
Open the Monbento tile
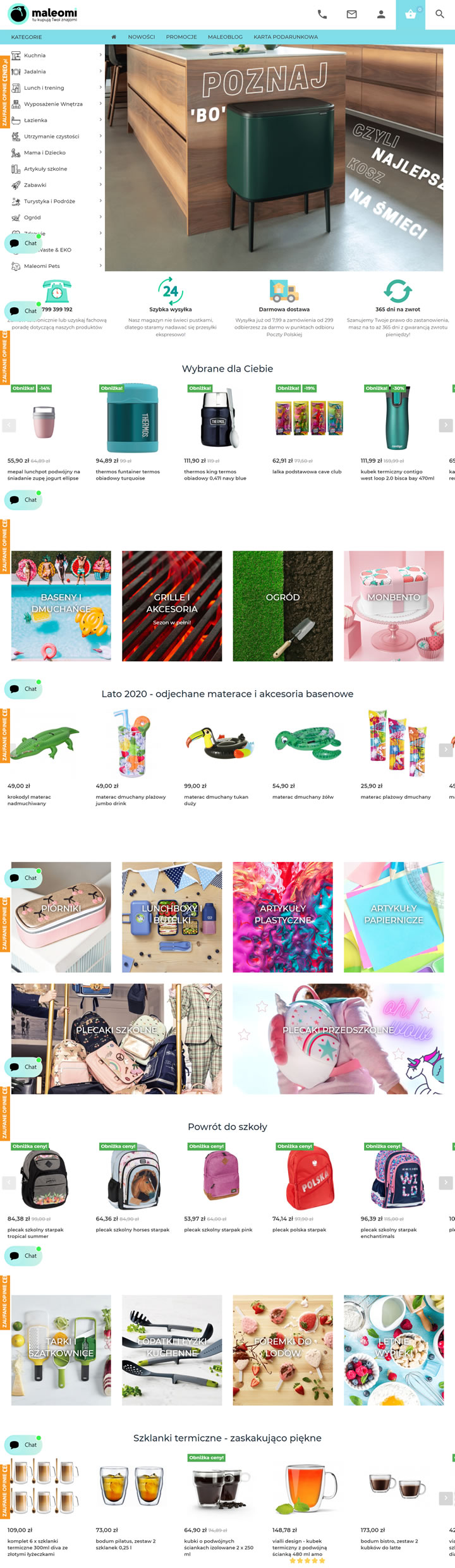point(394,605)
